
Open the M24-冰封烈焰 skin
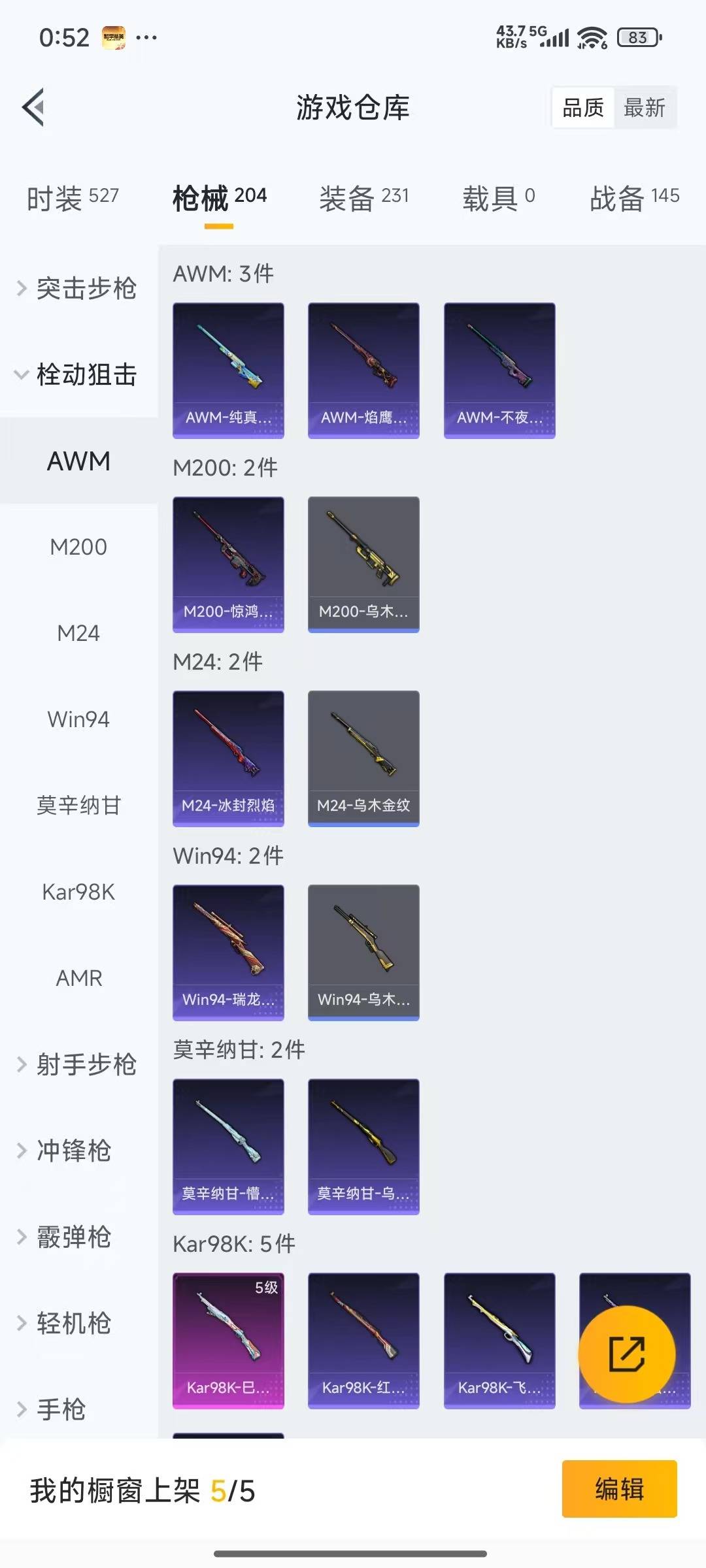(x=228, y=758)
